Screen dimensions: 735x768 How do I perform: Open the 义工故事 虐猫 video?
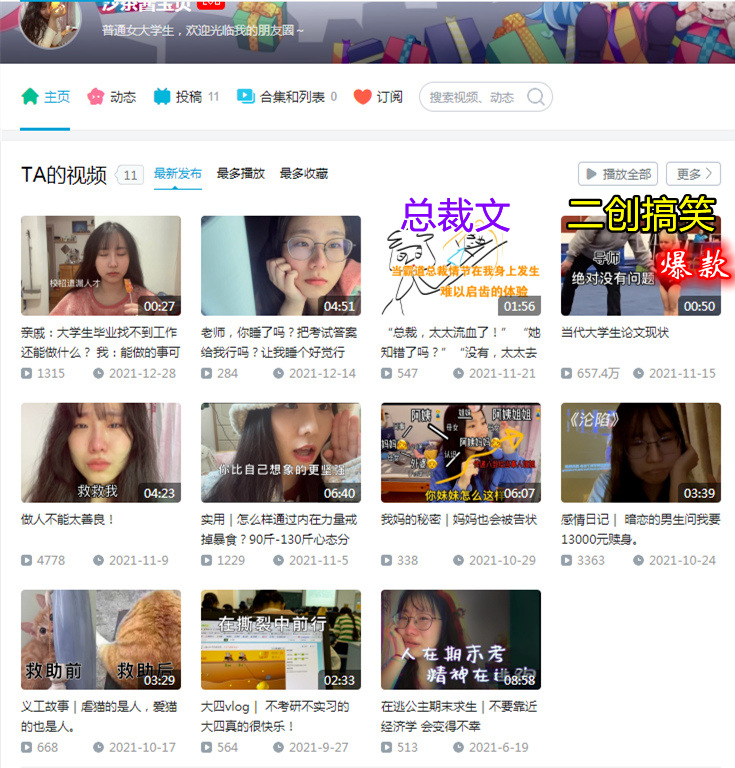tap(100, 639)
